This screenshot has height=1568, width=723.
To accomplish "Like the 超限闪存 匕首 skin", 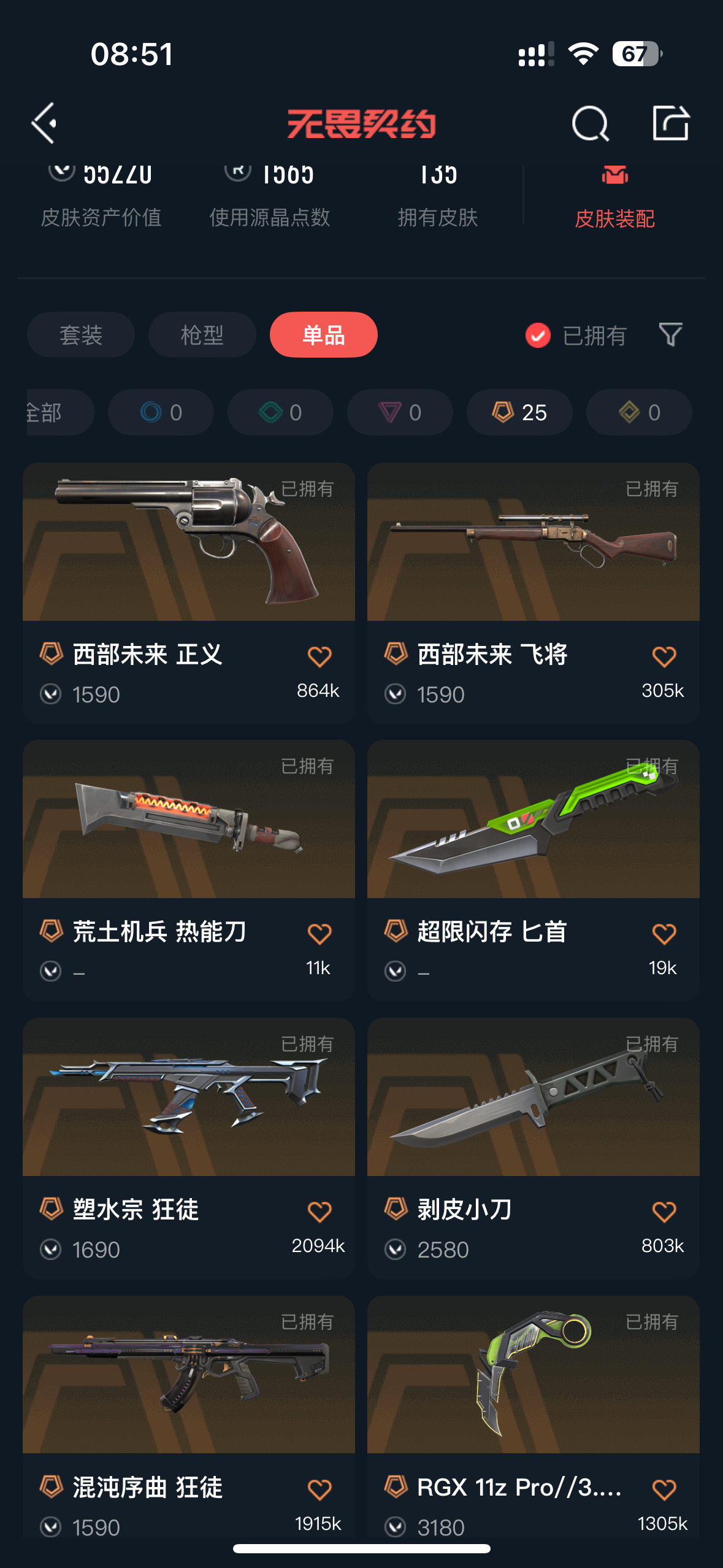I will 664,934.
